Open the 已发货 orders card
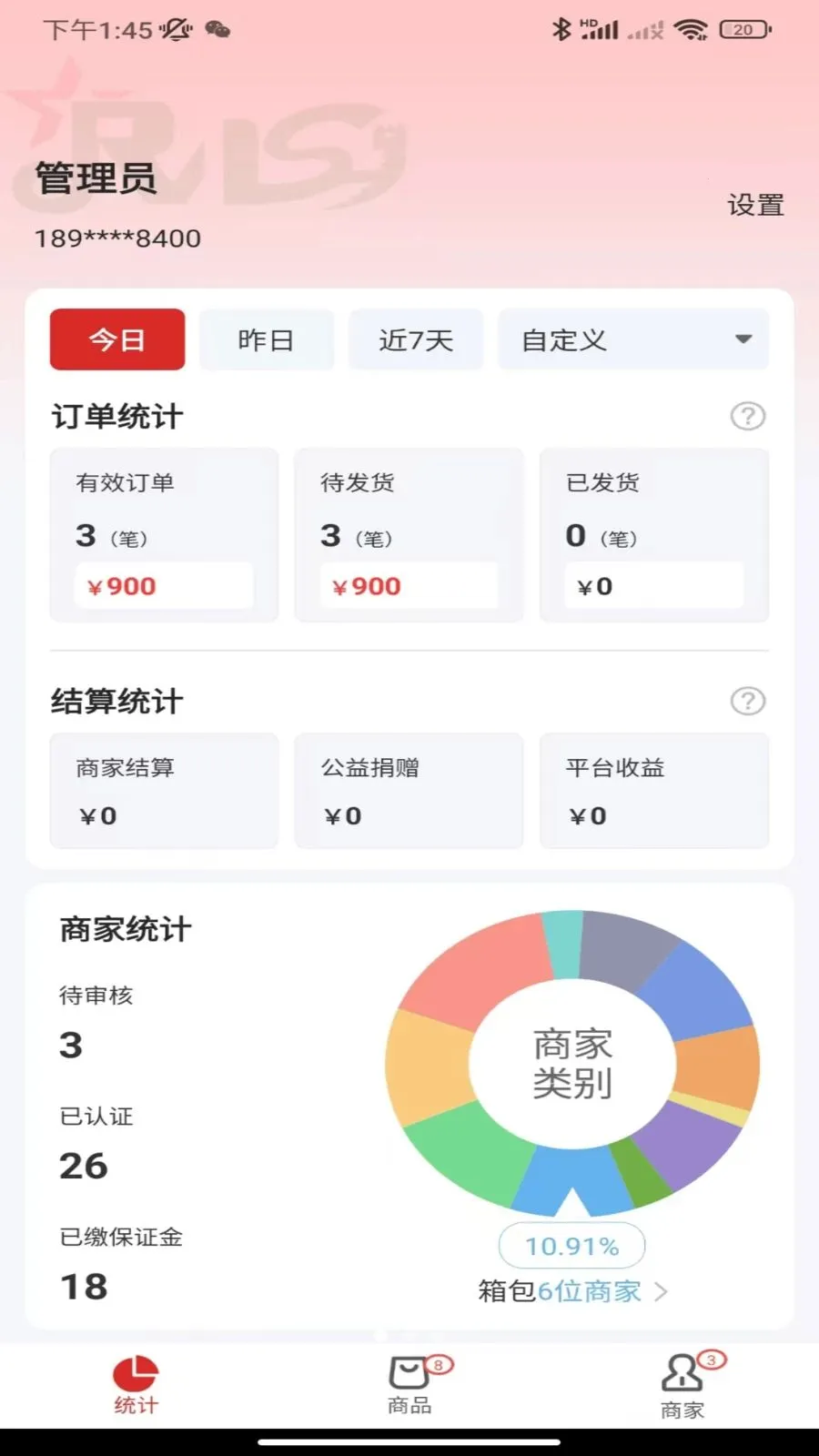819x1456 pixels. pos(653,535)
